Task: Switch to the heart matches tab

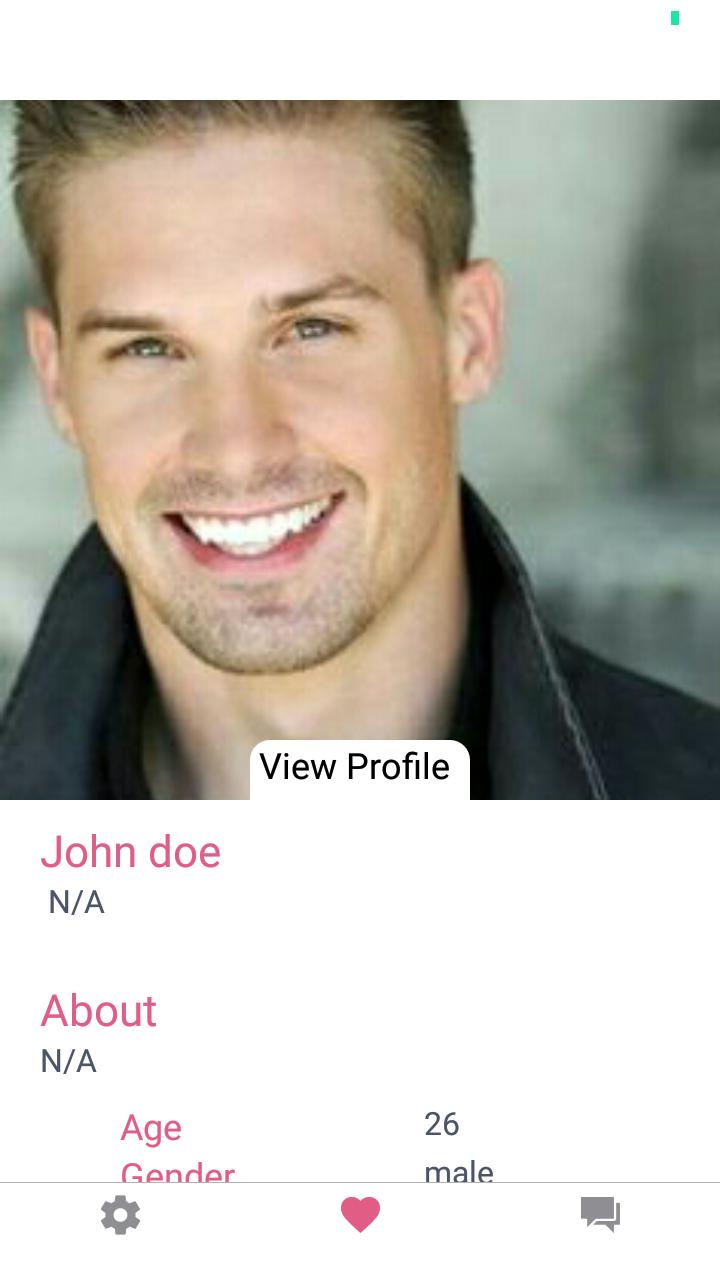Action: [x=360, y=1215]
